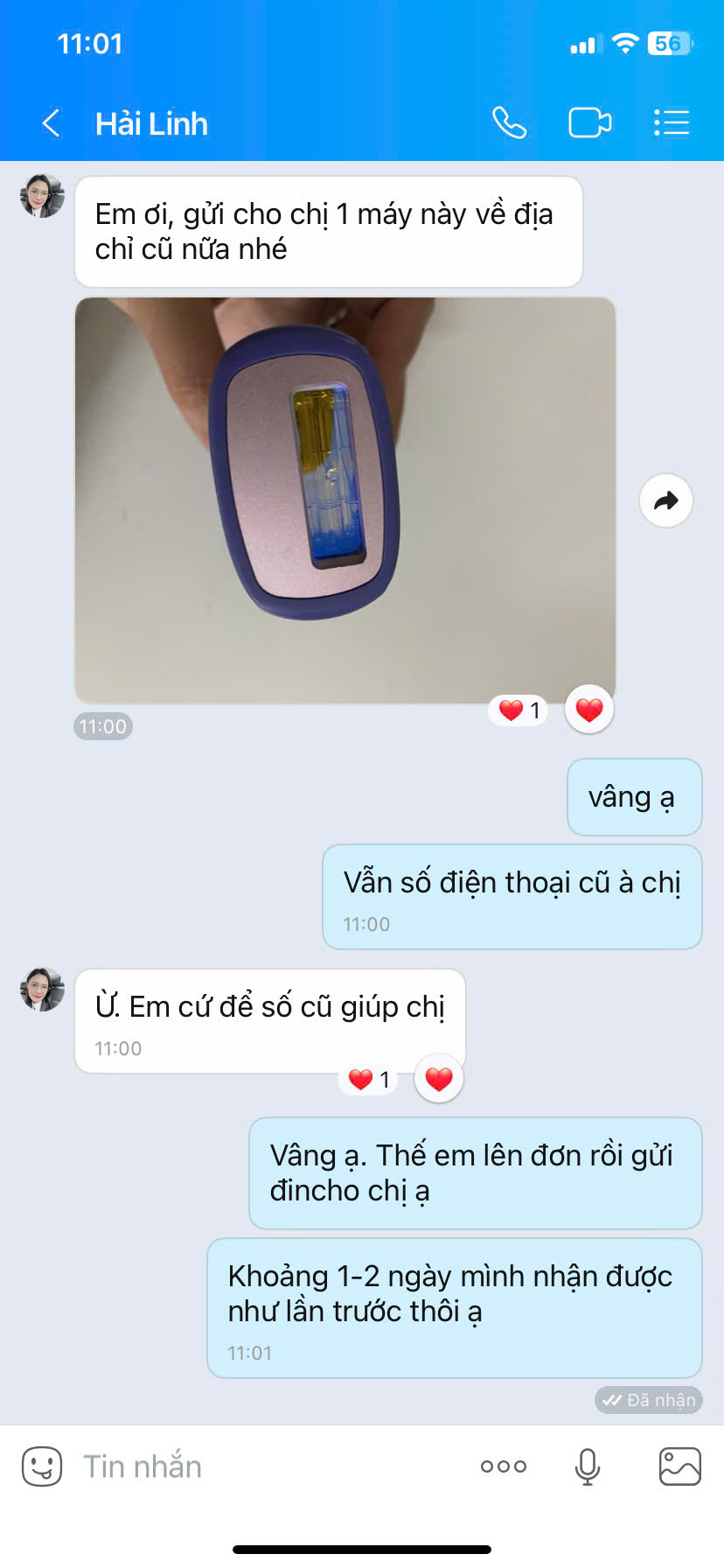Viewport: 724px width, 1568px height.
Task: Go back from Hải Linh chat
Action: coord(52,123)
